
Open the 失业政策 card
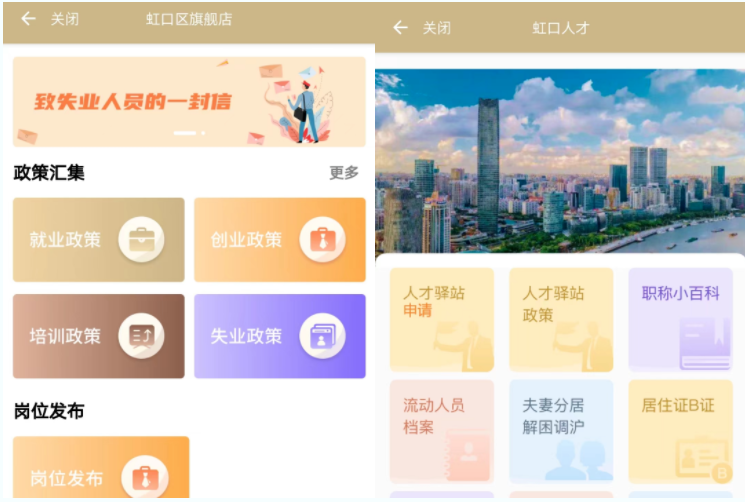pos(279,336)
